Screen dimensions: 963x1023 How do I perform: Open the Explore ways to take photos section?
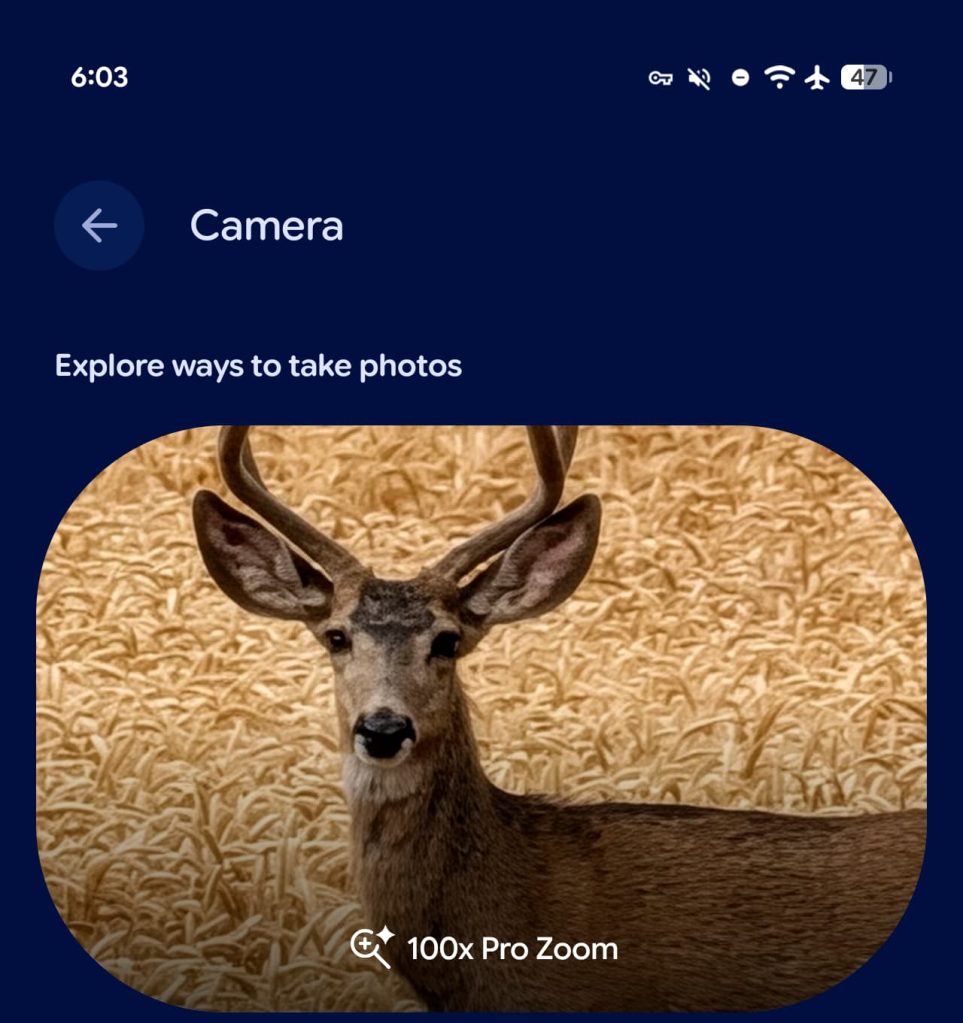coord(258,365)
